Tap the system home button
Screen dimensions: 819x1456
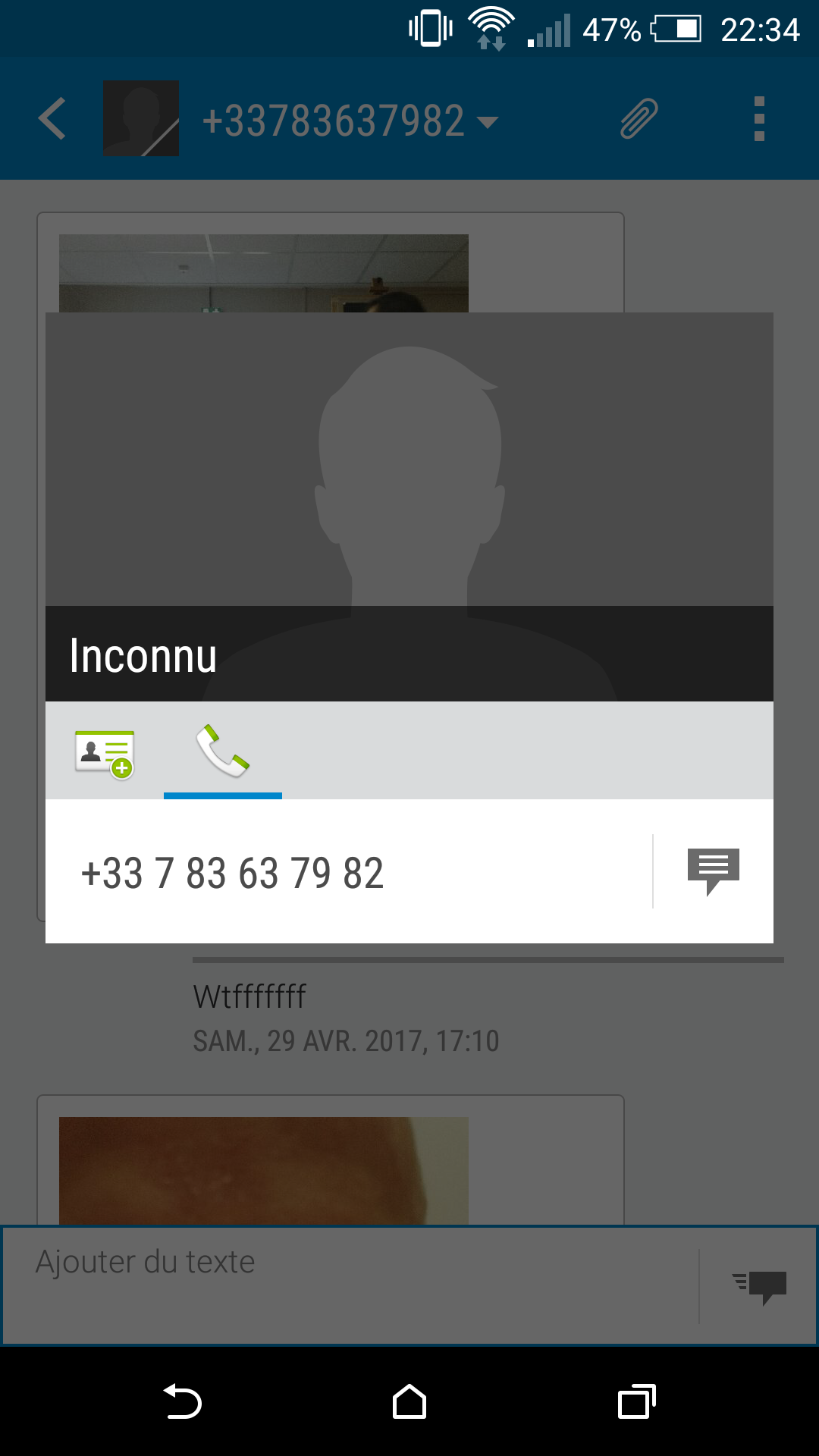click(x=409, y=1401)
